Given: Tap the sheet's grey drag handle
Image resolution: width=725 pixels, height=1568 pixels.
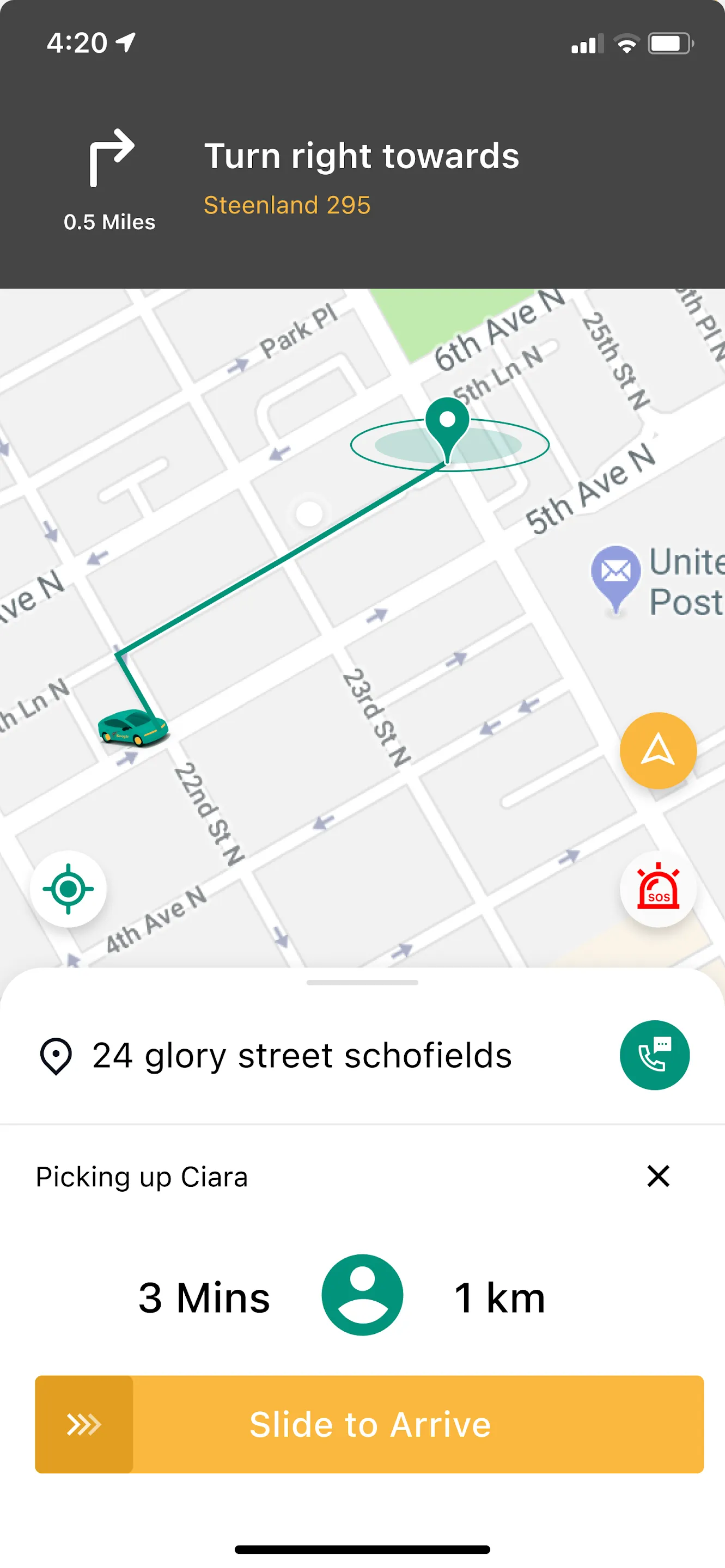Looking at the screenshot, I should point(362,982).
